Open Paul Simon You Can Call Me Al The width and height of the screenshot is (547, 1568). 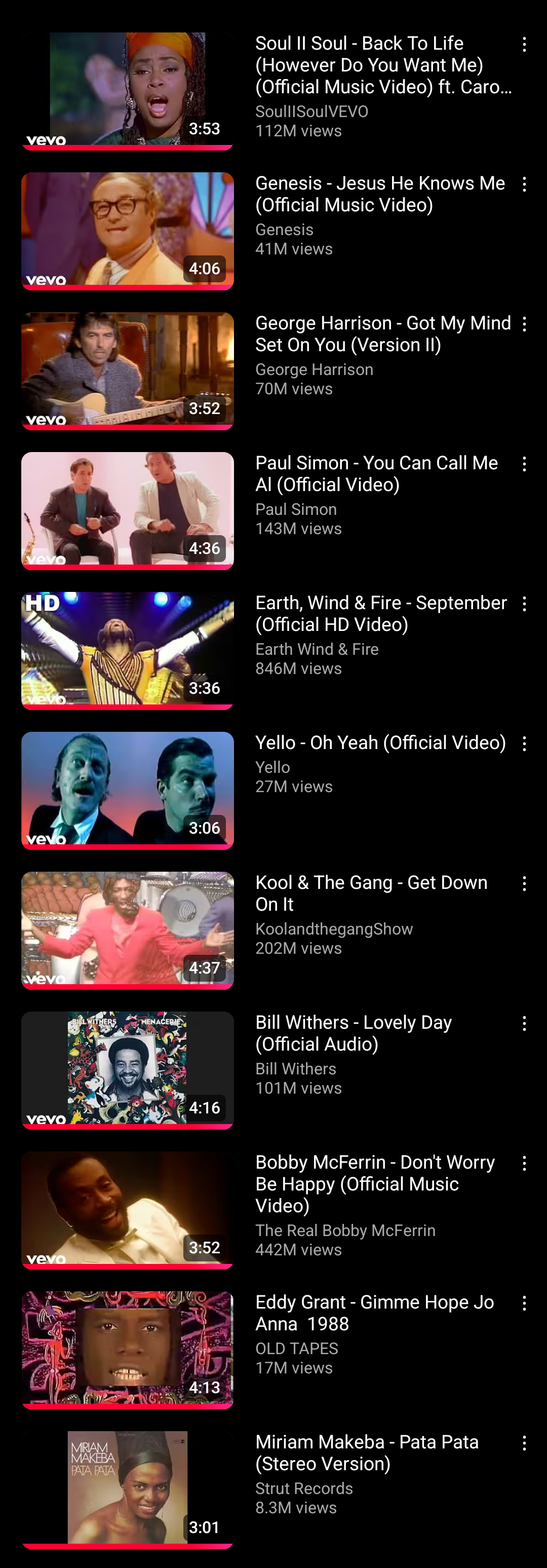tap(128, 510)
